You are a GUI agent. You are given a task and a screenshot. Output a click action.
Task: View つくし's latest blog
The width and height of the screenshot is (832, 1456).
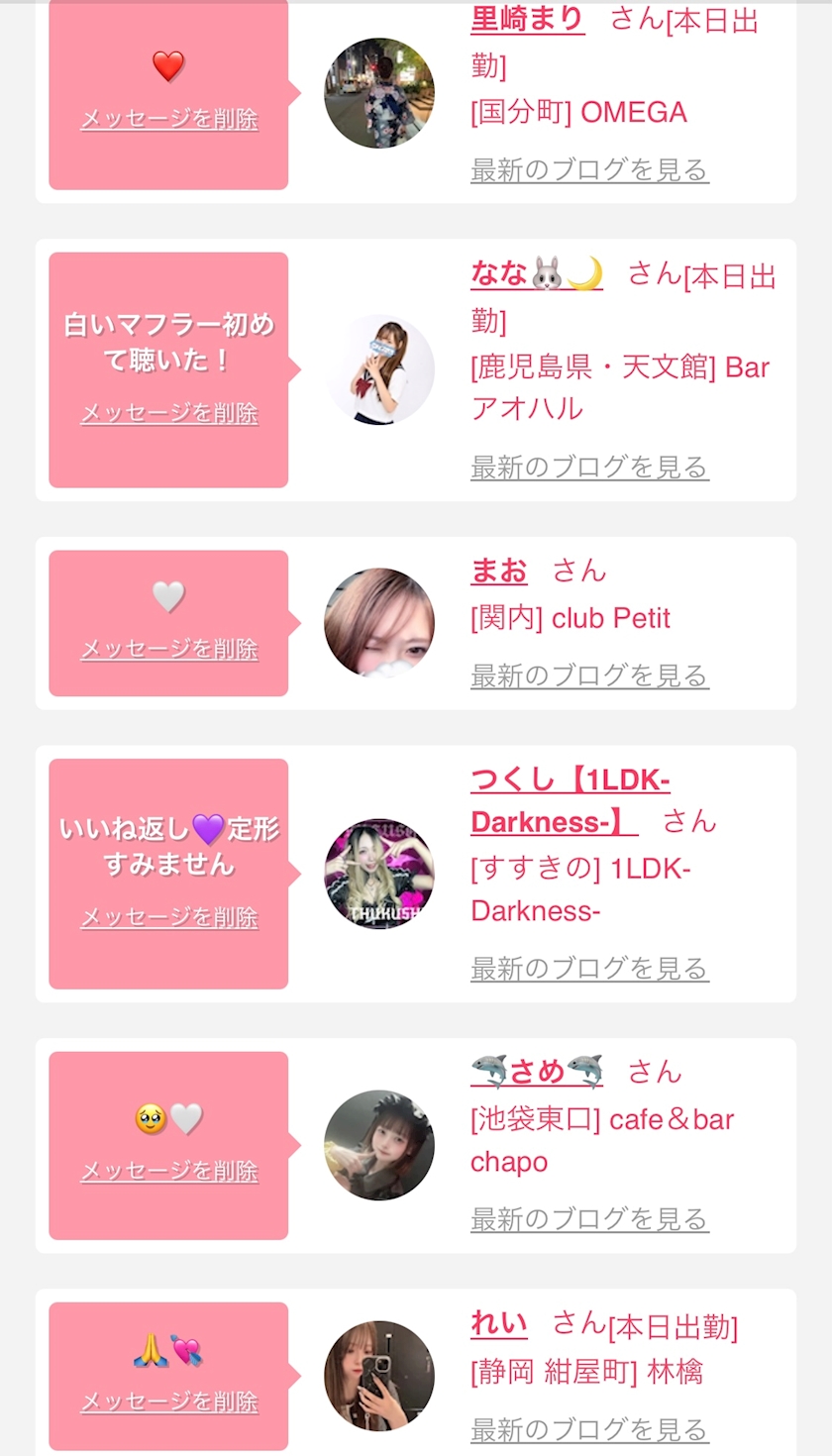(589, 968)
